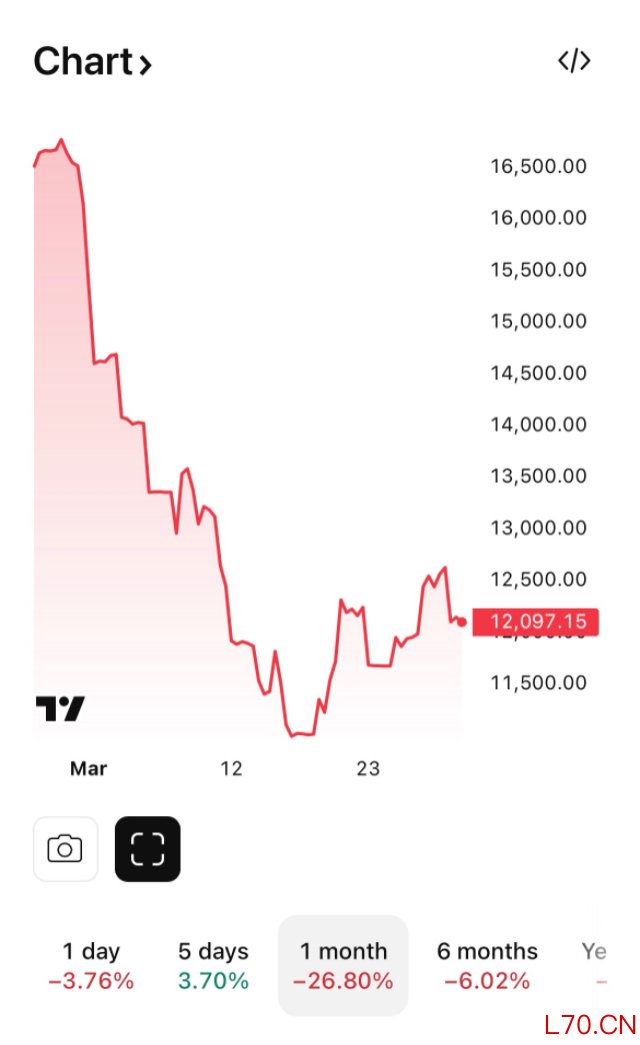Take a snapshot of the chart
Image resolution: width=640 pixels, height=1045 pixels.
coord(66,849)
